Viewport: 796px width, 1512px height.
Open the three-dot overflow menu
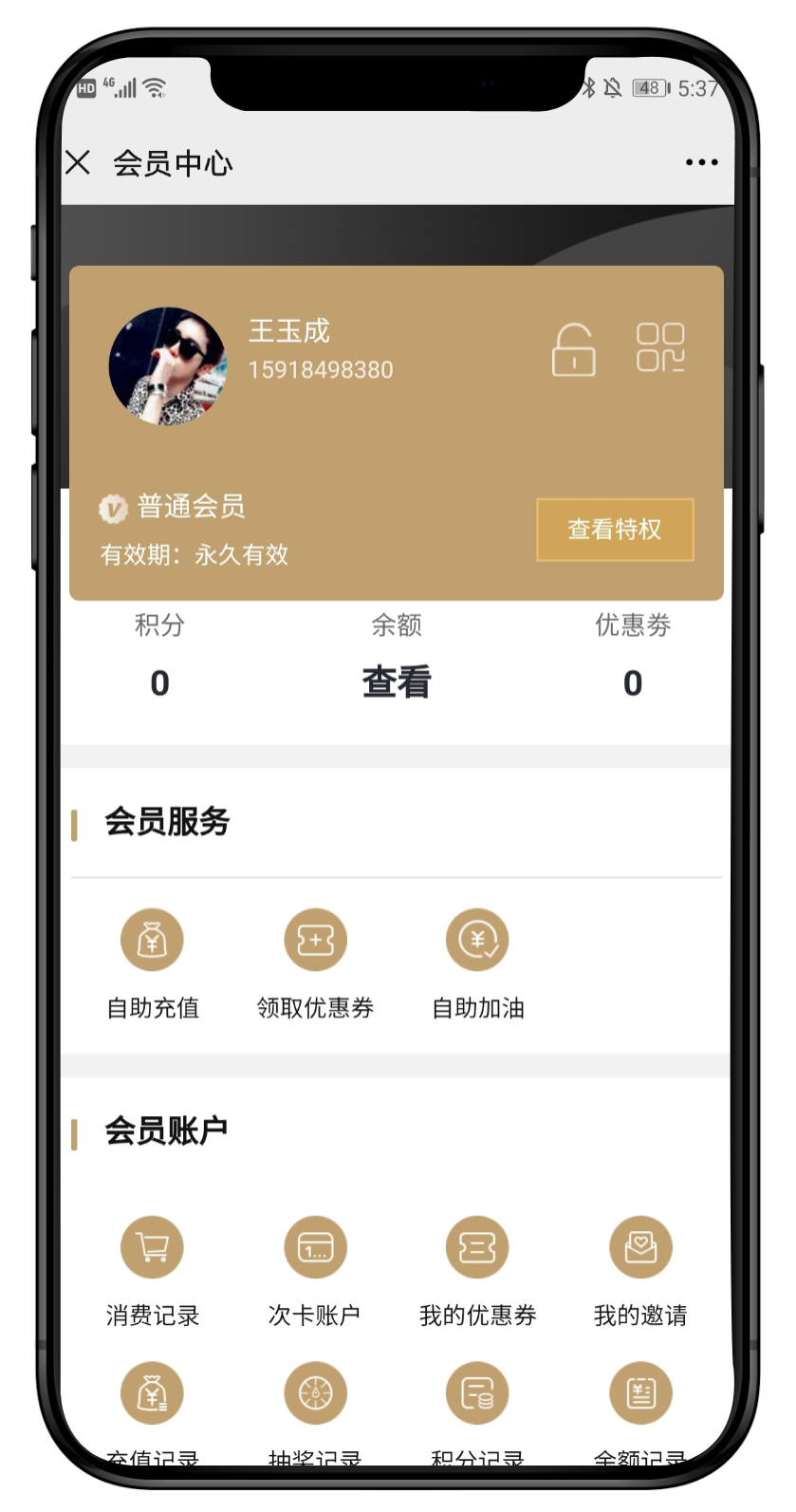pyautogui.click(x=701, y=162)
